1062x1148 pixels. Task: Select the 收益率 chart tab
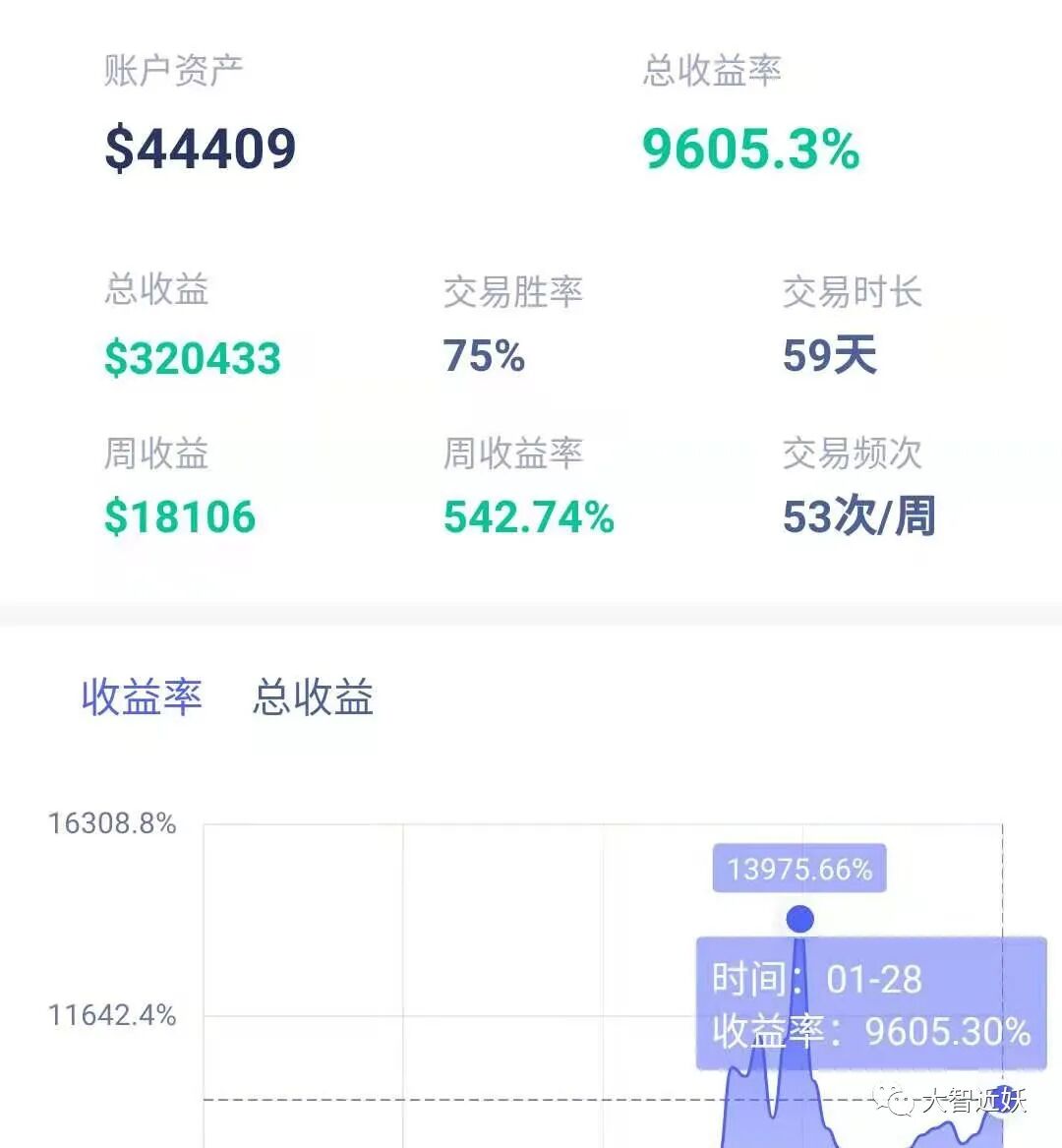142,696
